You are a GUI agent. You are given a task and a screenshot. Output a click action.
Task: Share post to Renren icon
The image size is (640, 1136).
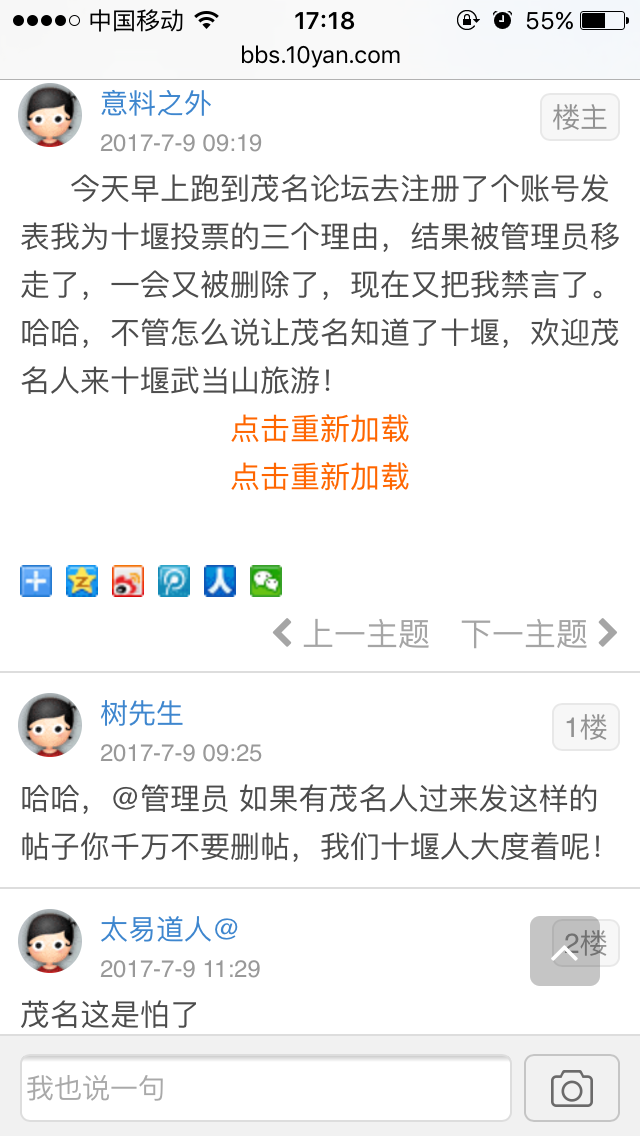220,581
